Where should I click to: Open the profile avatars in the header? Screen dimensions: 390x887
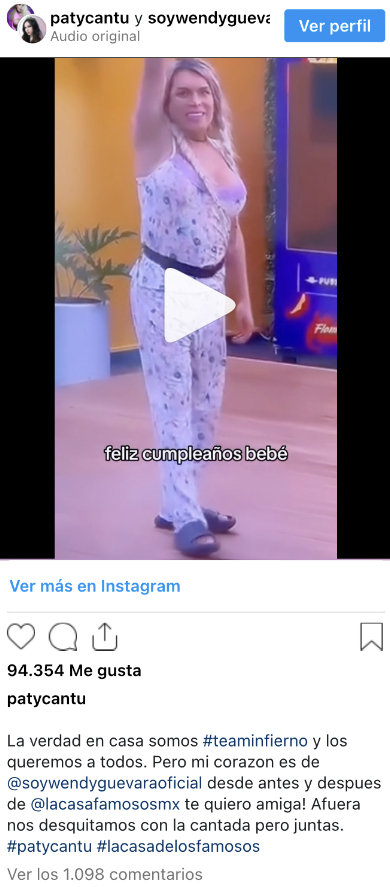tap(26, 24)
